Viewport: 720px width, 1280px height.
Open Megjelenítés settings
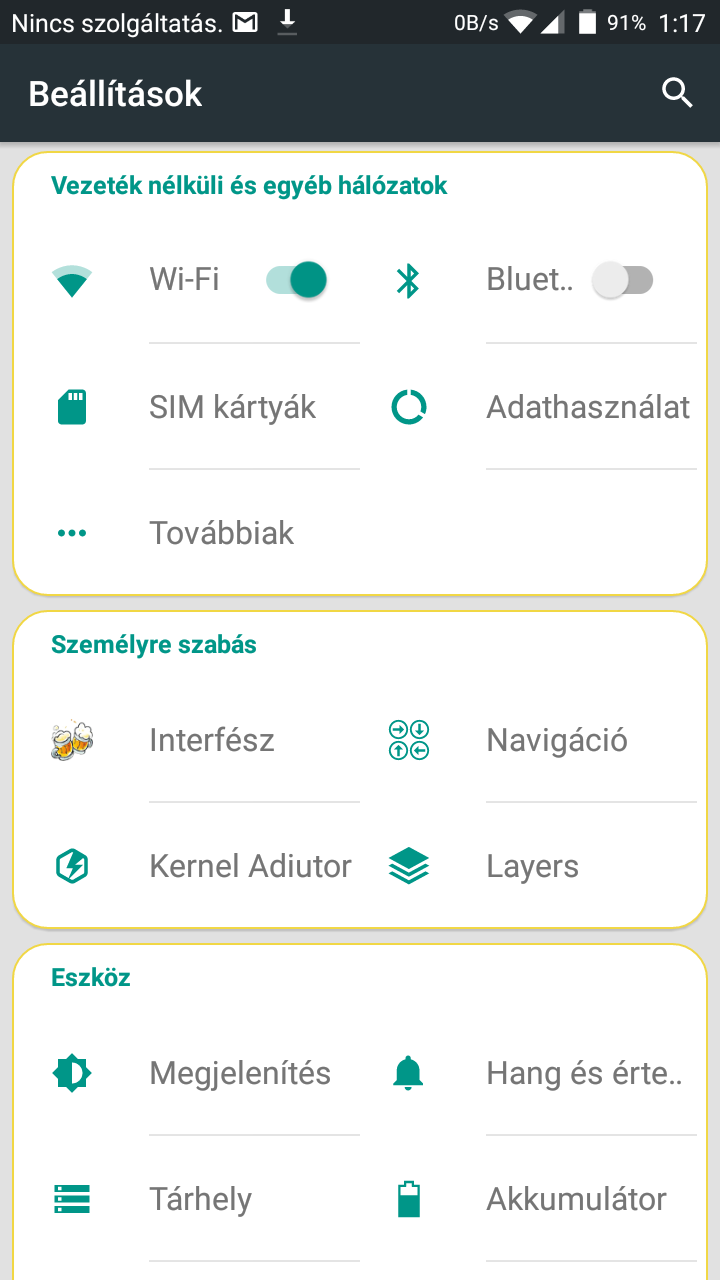click(192, 1073)
